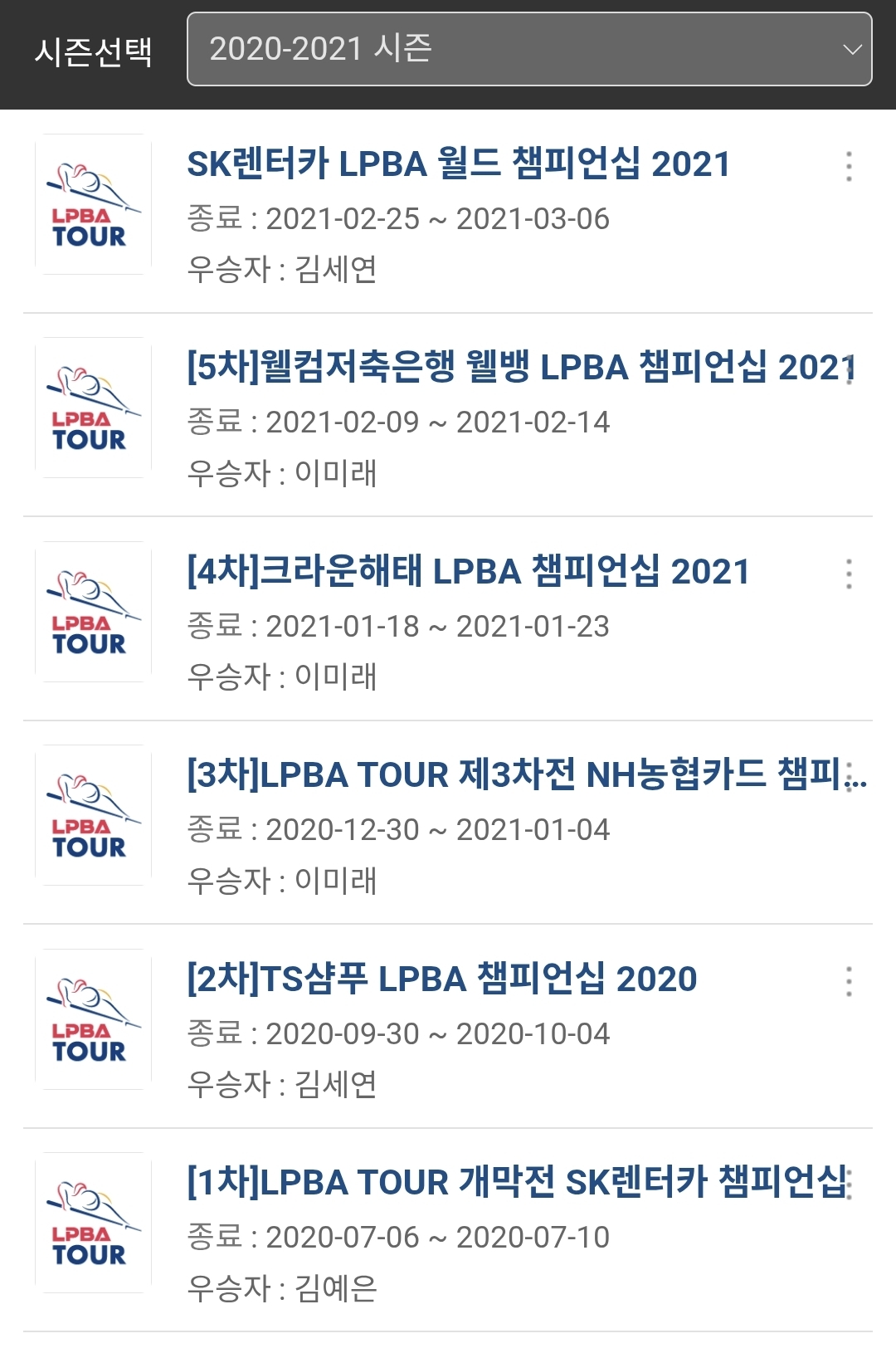Open [2차]TS샴푸 LPBA 챔피언십 2020
This screenshot has height=1353, width=896.
click(442, 979)
